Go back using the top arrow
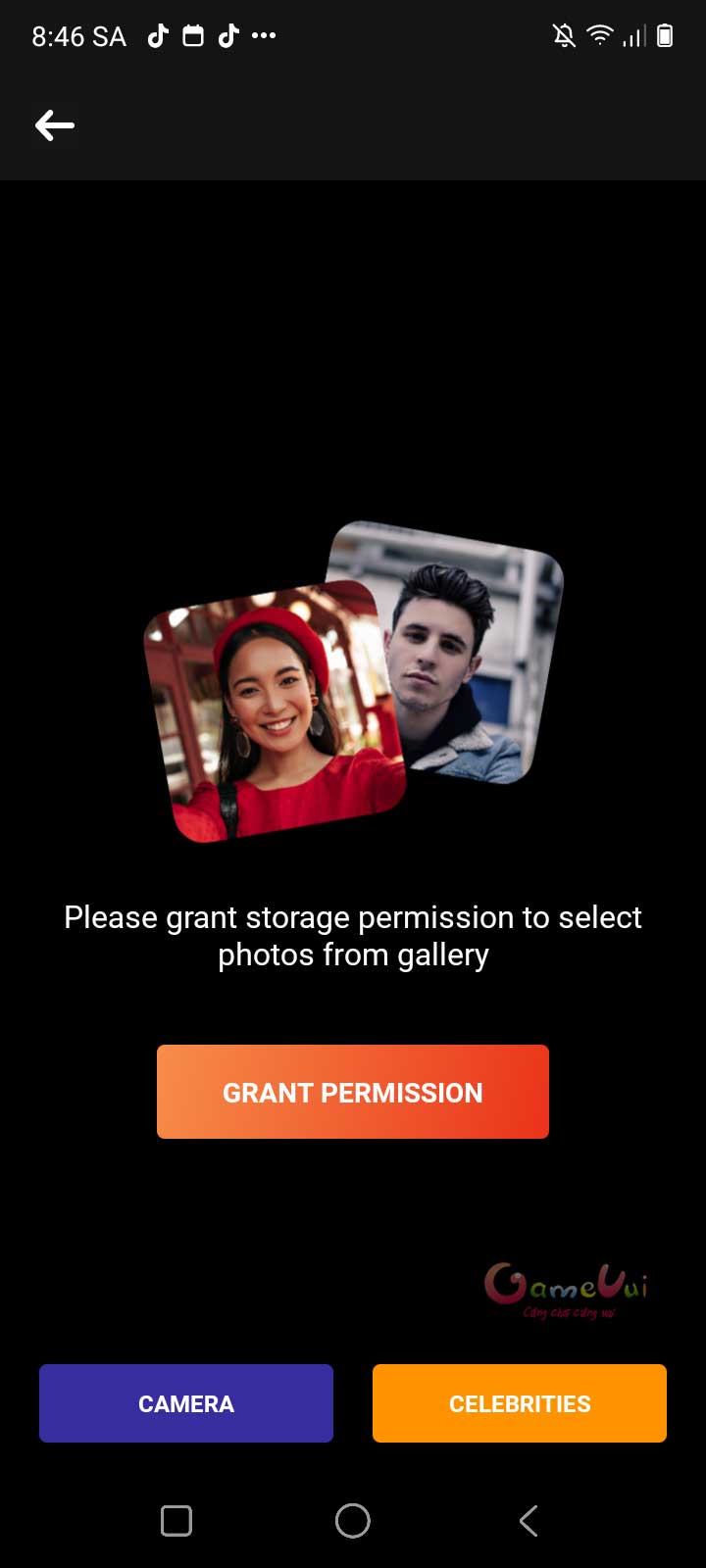This screenshot has height=1568, width=706. point(55,125)
